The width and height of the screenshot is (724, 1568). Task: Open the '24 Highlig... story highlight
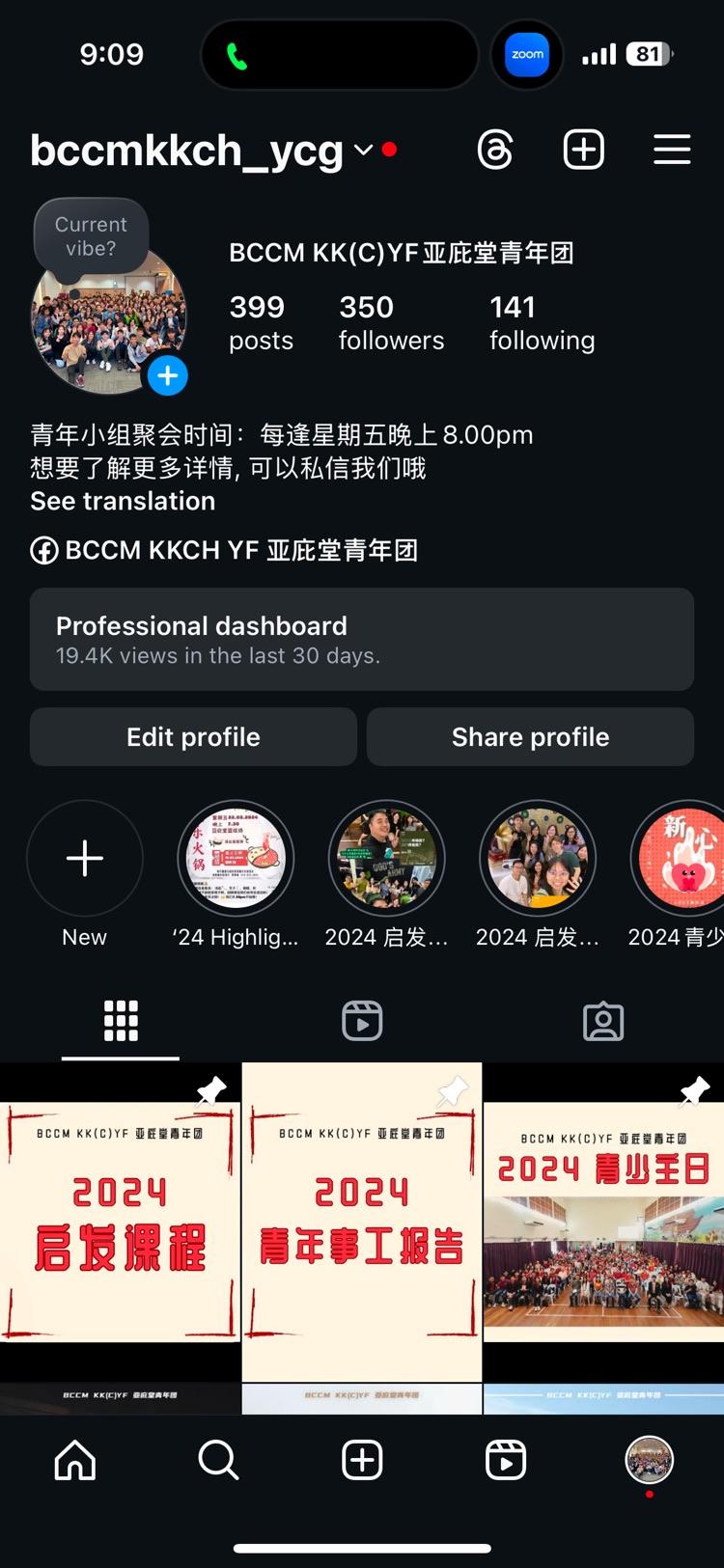point(236,858)
